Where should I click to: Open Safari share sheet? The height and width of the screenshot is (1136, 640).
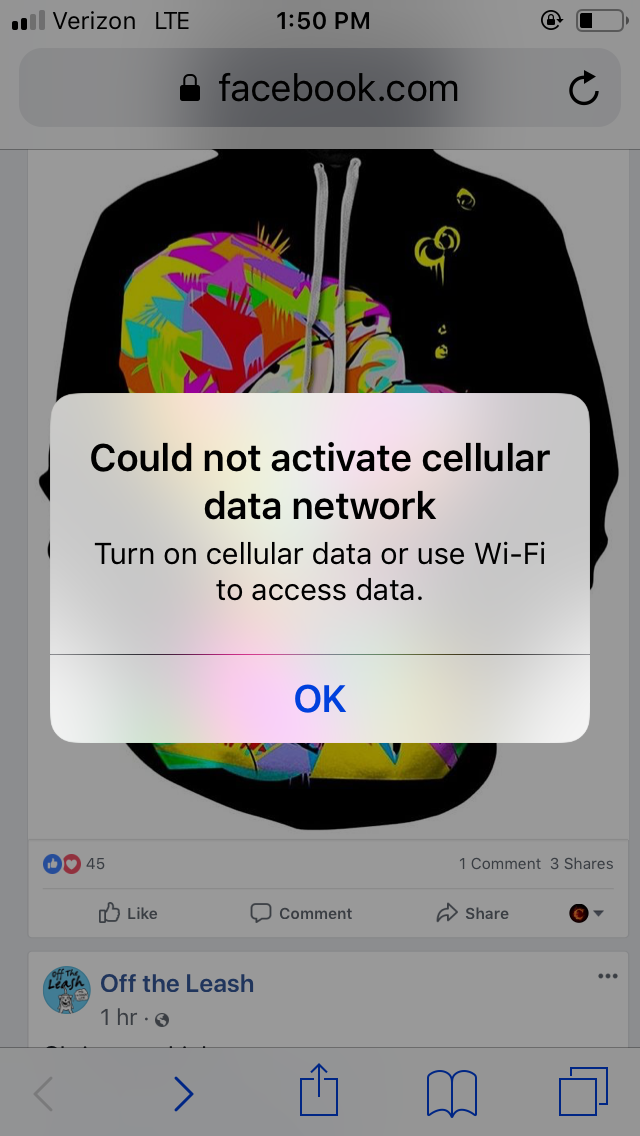tap(319, 1089)
